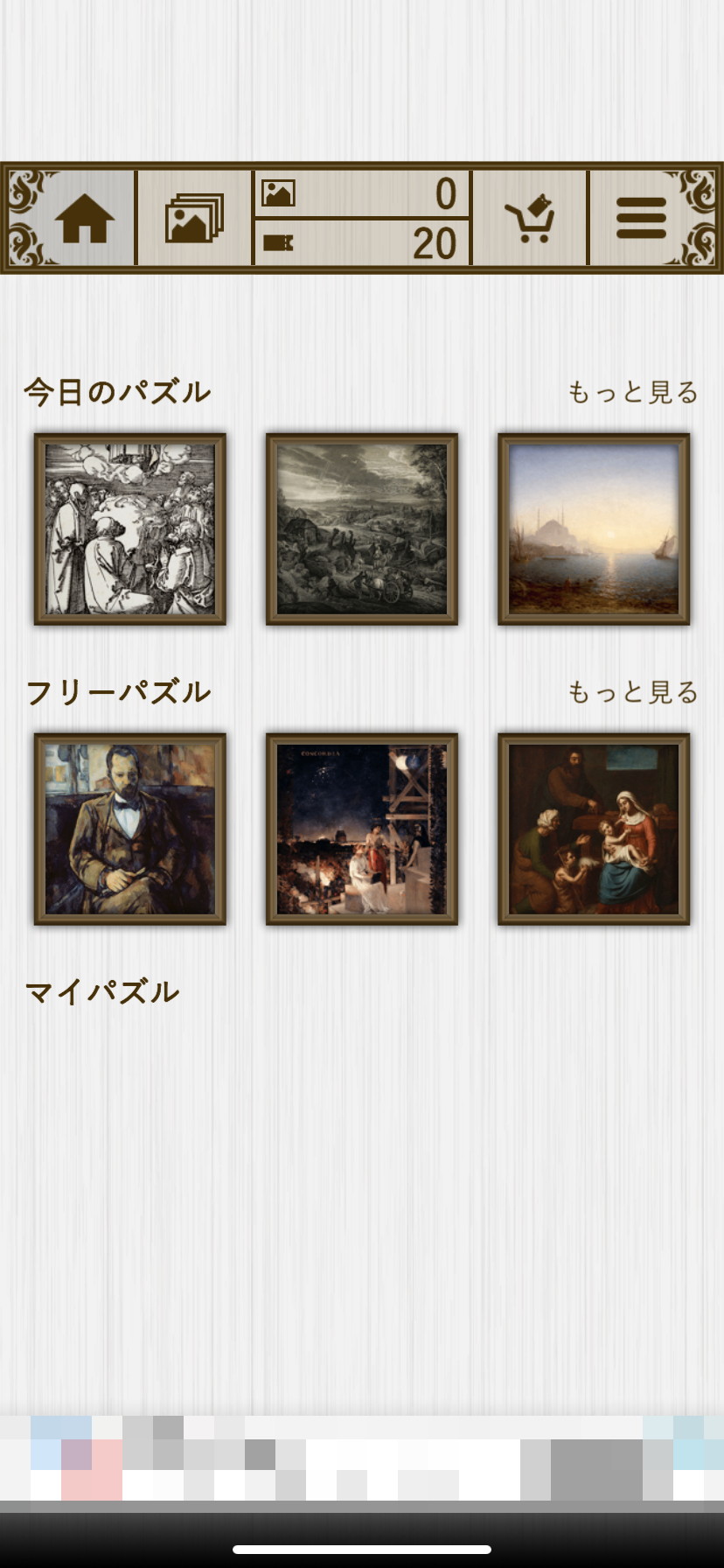This screenshot has width=724, height=1568.
Task: Open the sunset mosque seascape puzzle
Action: (x=594, y=529)
